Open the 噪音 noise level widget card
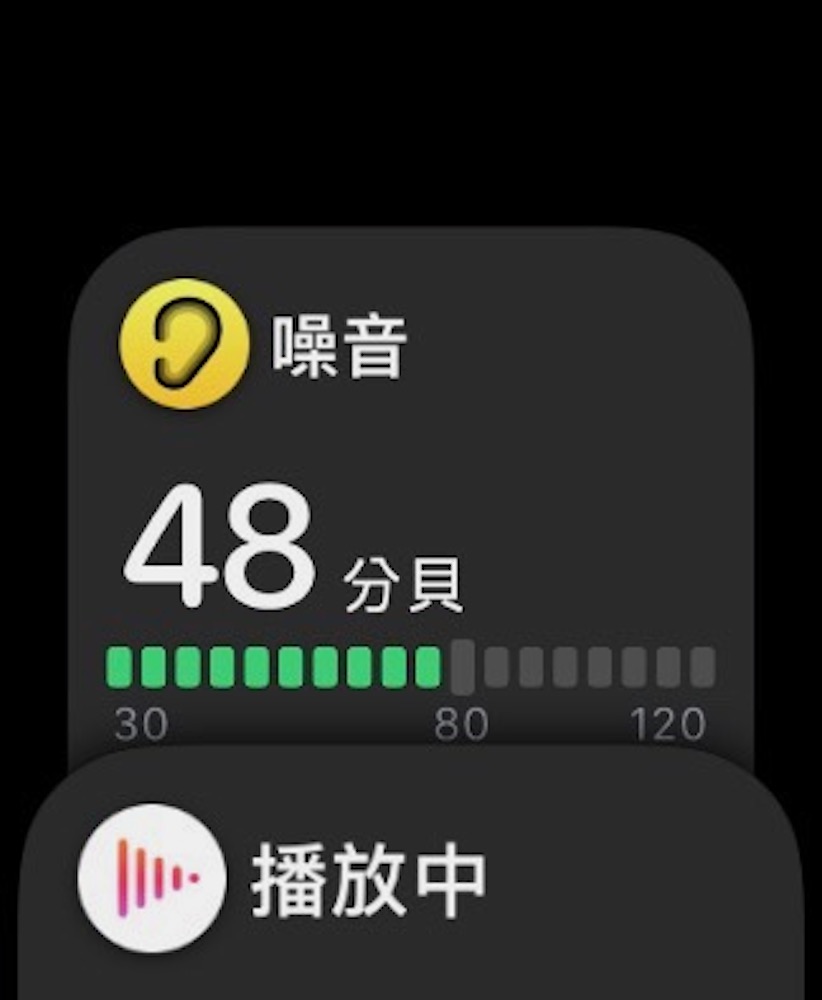Image resolution: width=822 pixels, height=1000 pixels. click(x=410, y=500)
